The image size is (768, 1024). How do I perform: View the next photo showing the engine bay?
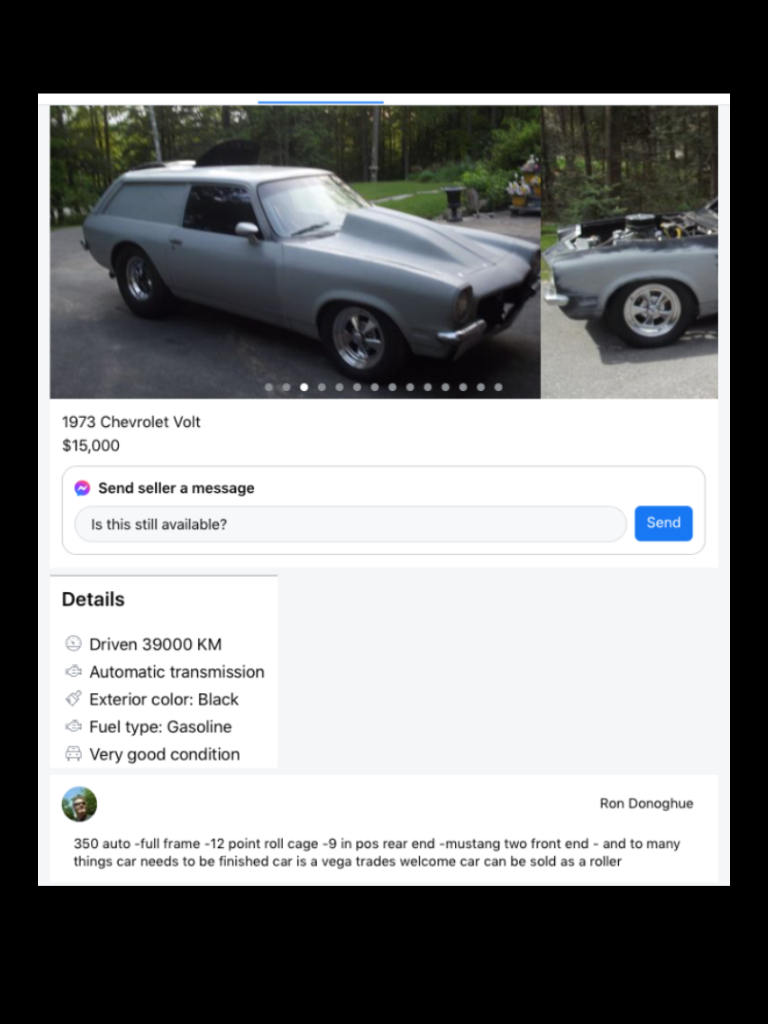point(629,251)
